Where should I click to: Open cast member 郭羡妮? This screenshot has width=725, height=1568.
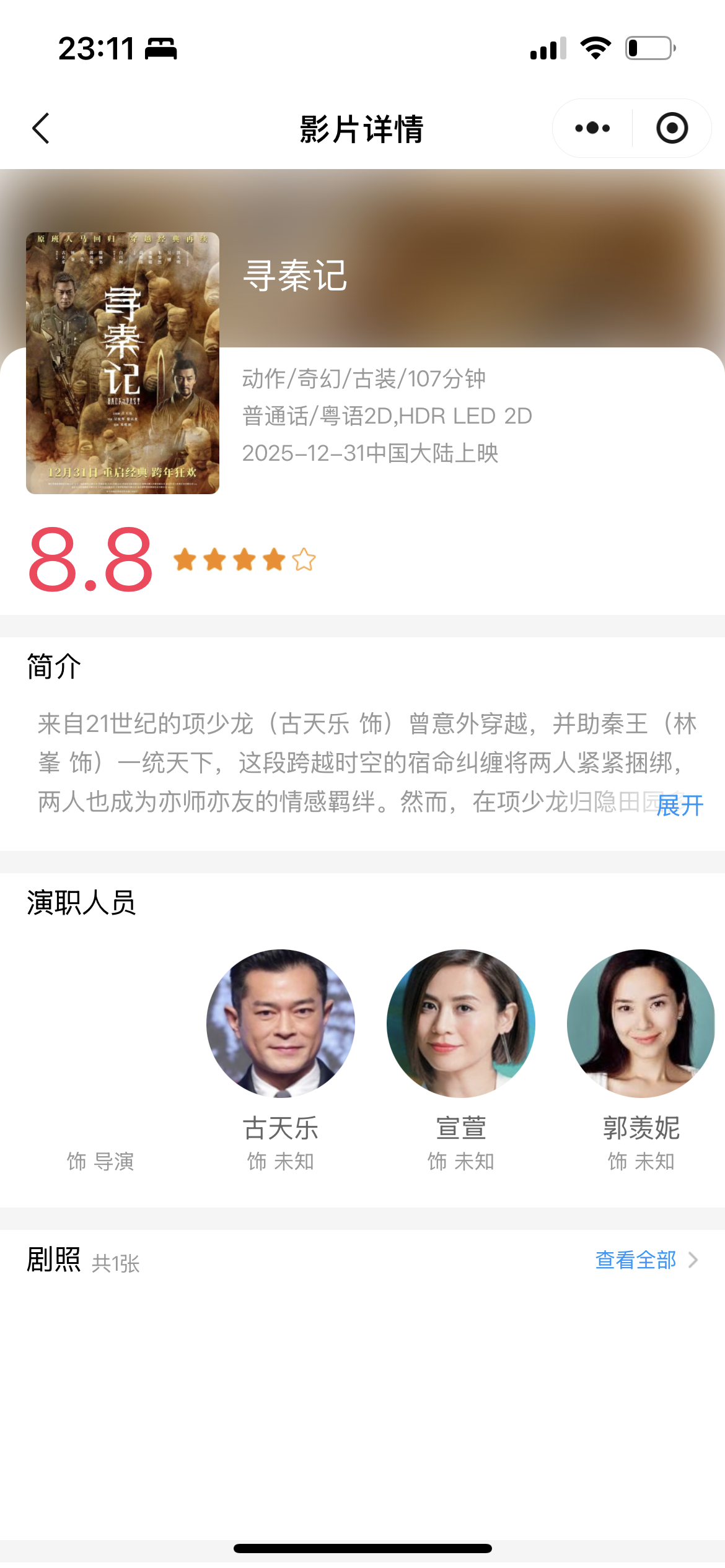point(641,1024)
